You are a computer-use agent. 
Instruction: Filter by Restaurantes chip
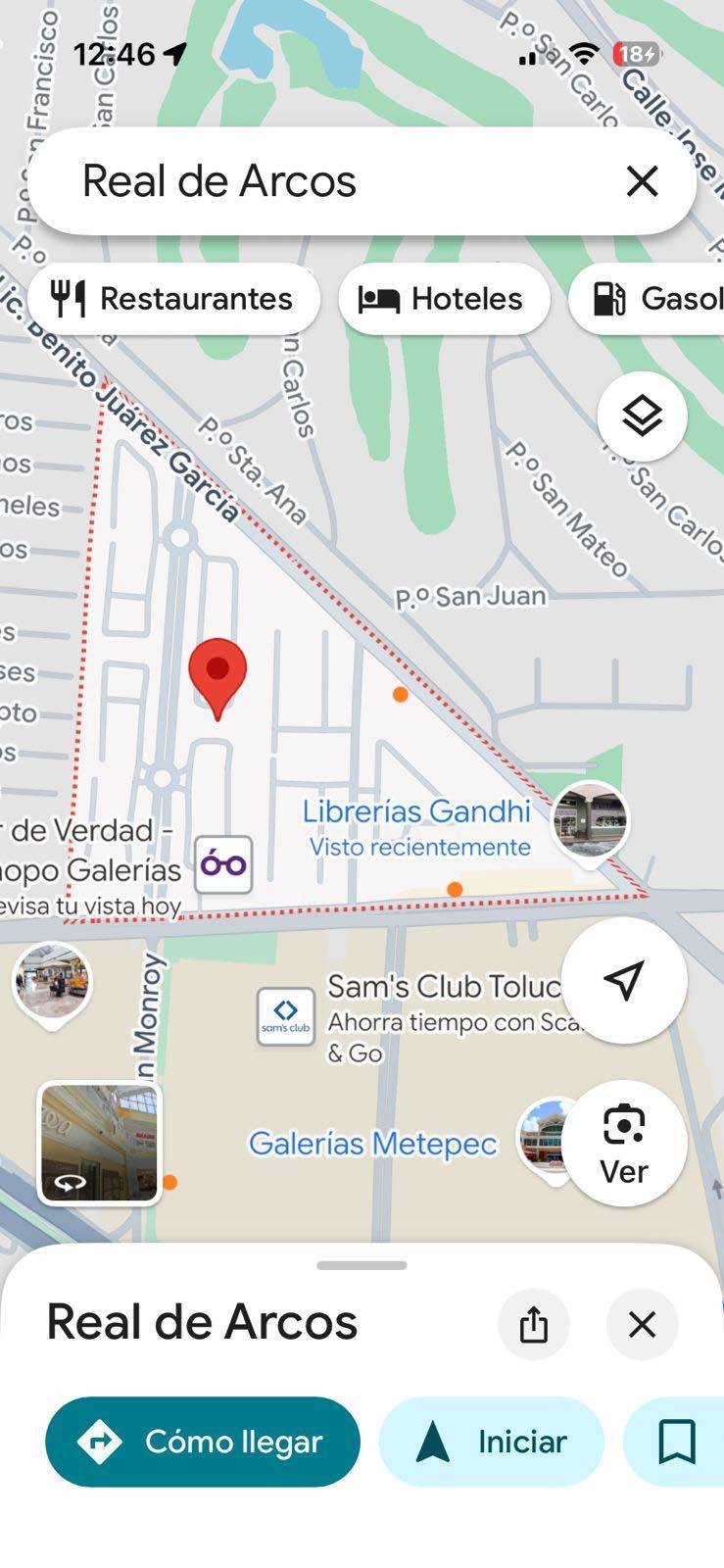point(174,299)
